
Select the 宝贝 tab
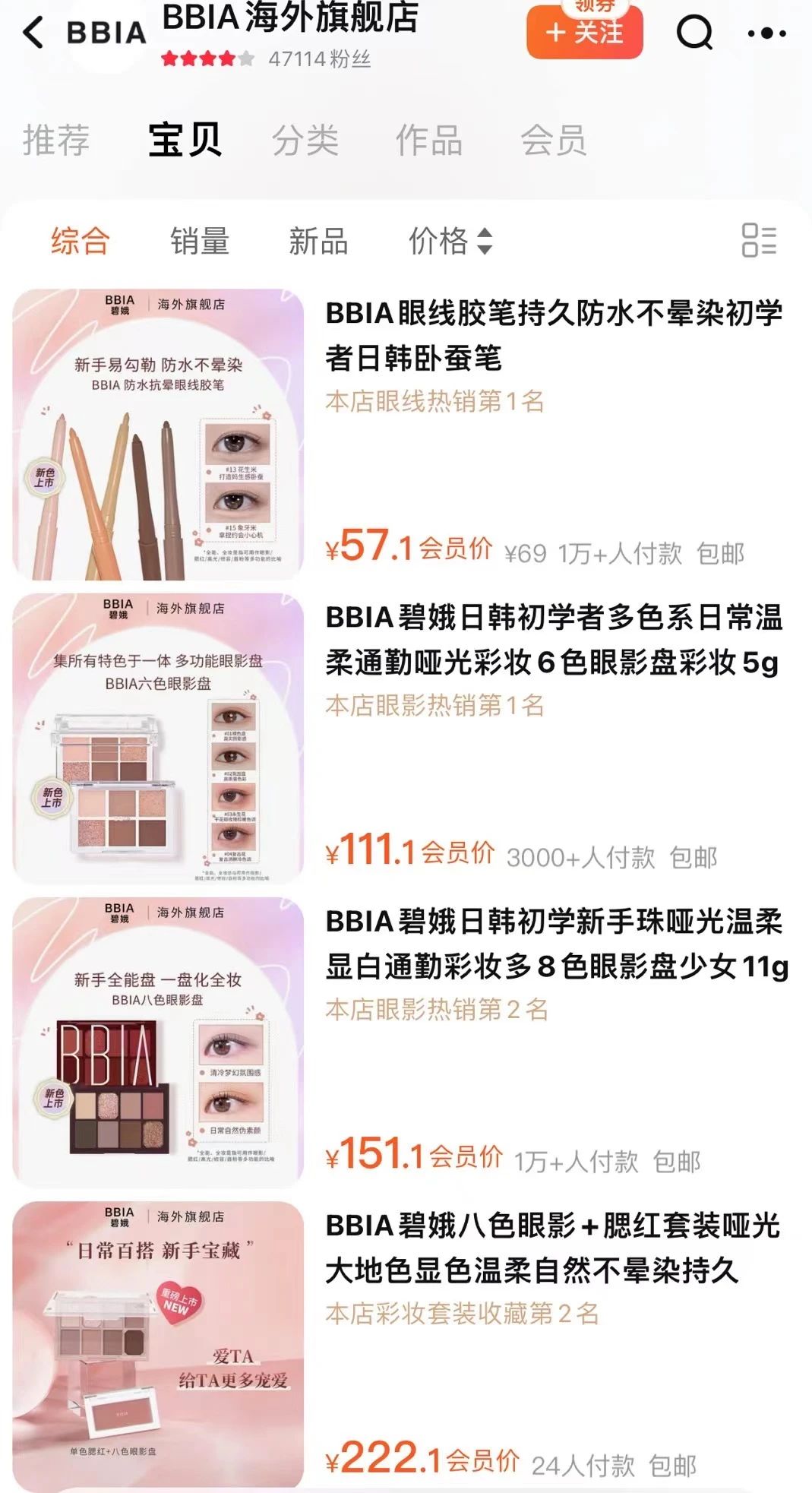pos(185,141)
